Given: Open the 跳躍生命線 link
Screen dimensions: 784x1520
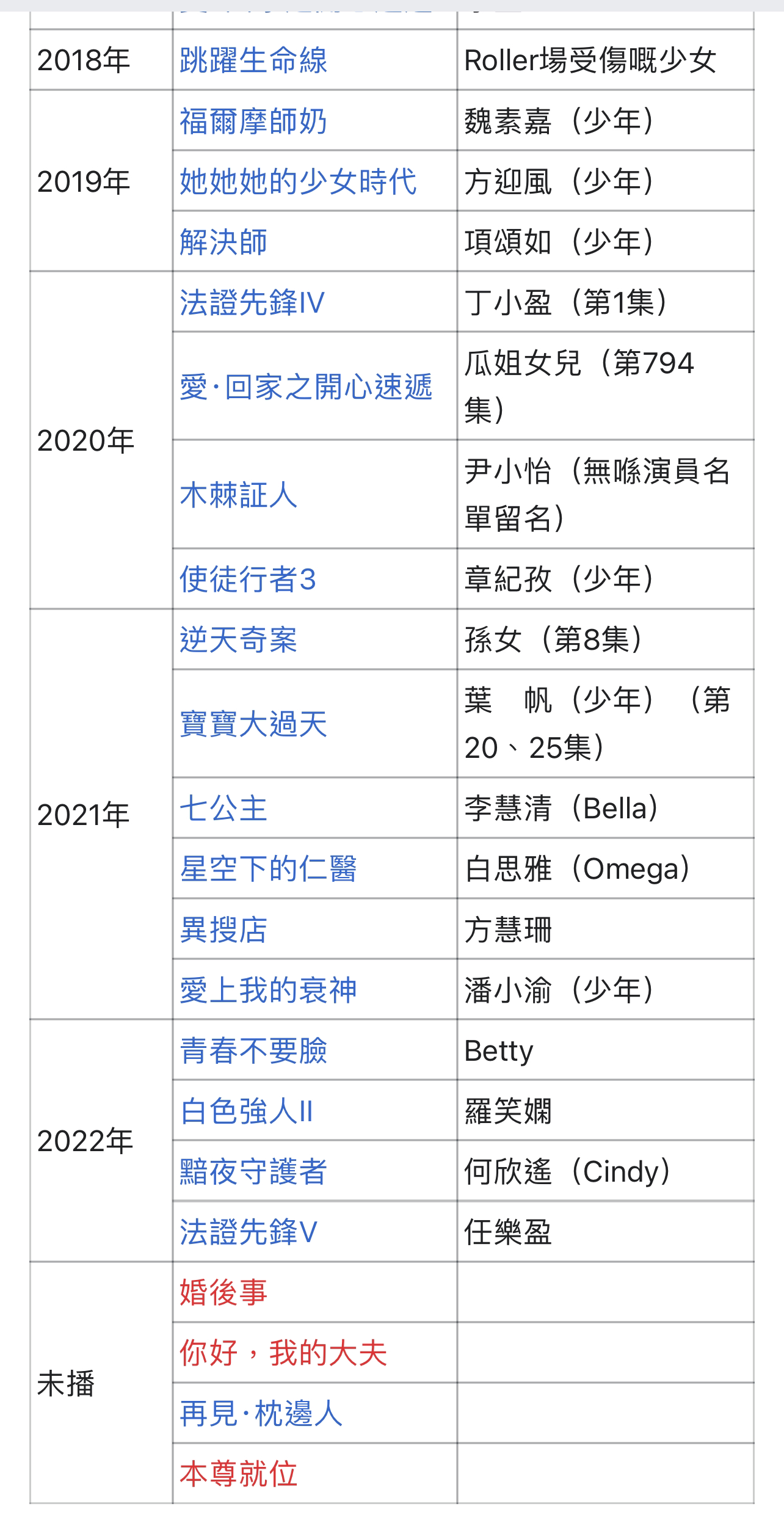Looking at the screenshot, I should [253, 60].
